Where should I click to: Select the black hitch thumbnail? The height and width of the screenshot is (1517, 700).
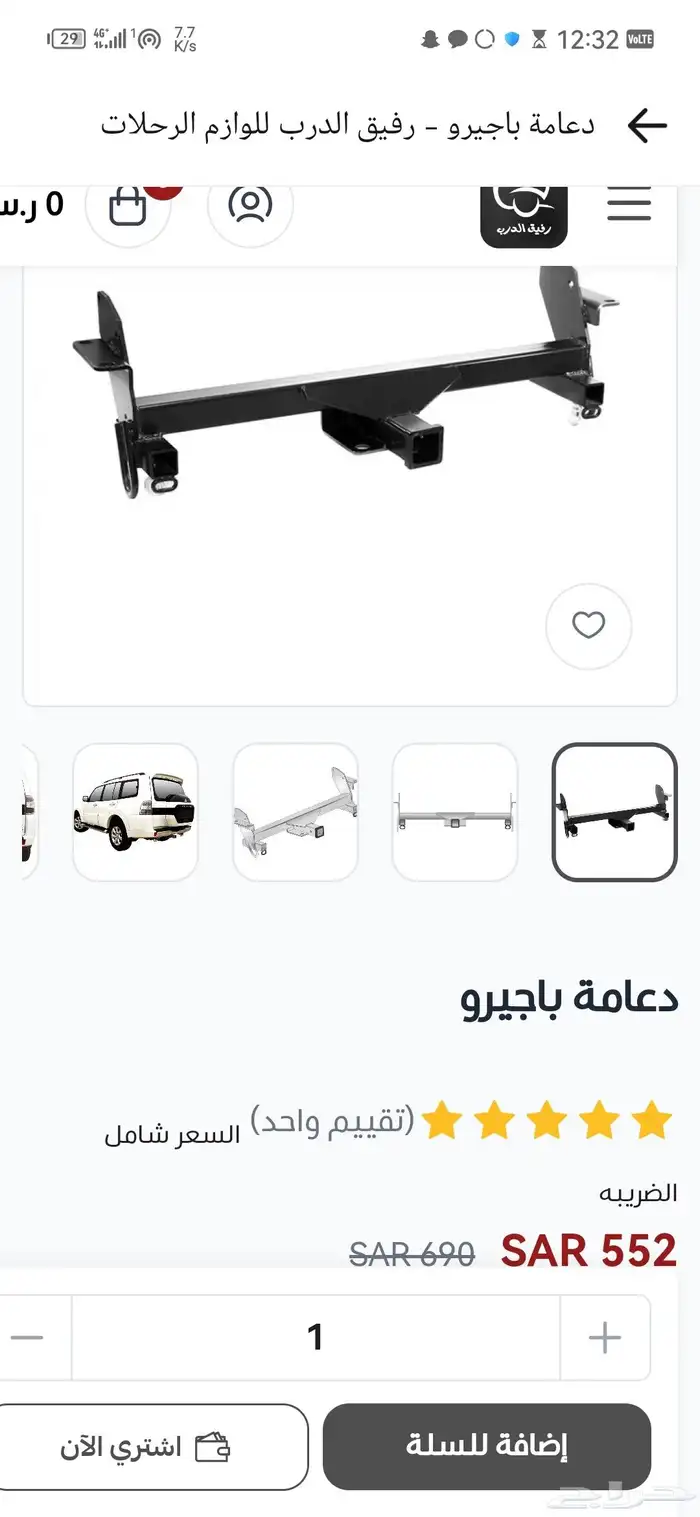click(x=614, y=812)
